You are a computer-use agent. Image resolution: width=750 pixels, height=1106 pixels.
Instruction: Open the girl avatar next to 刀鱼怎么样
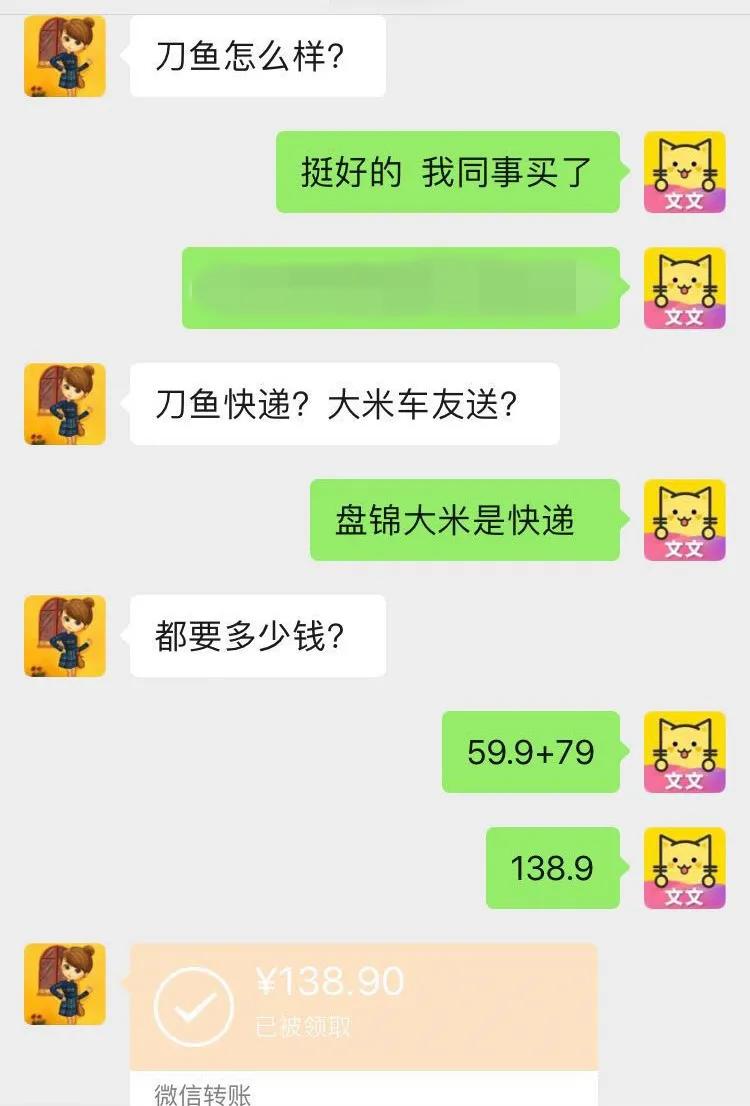(x=63, y=57)
